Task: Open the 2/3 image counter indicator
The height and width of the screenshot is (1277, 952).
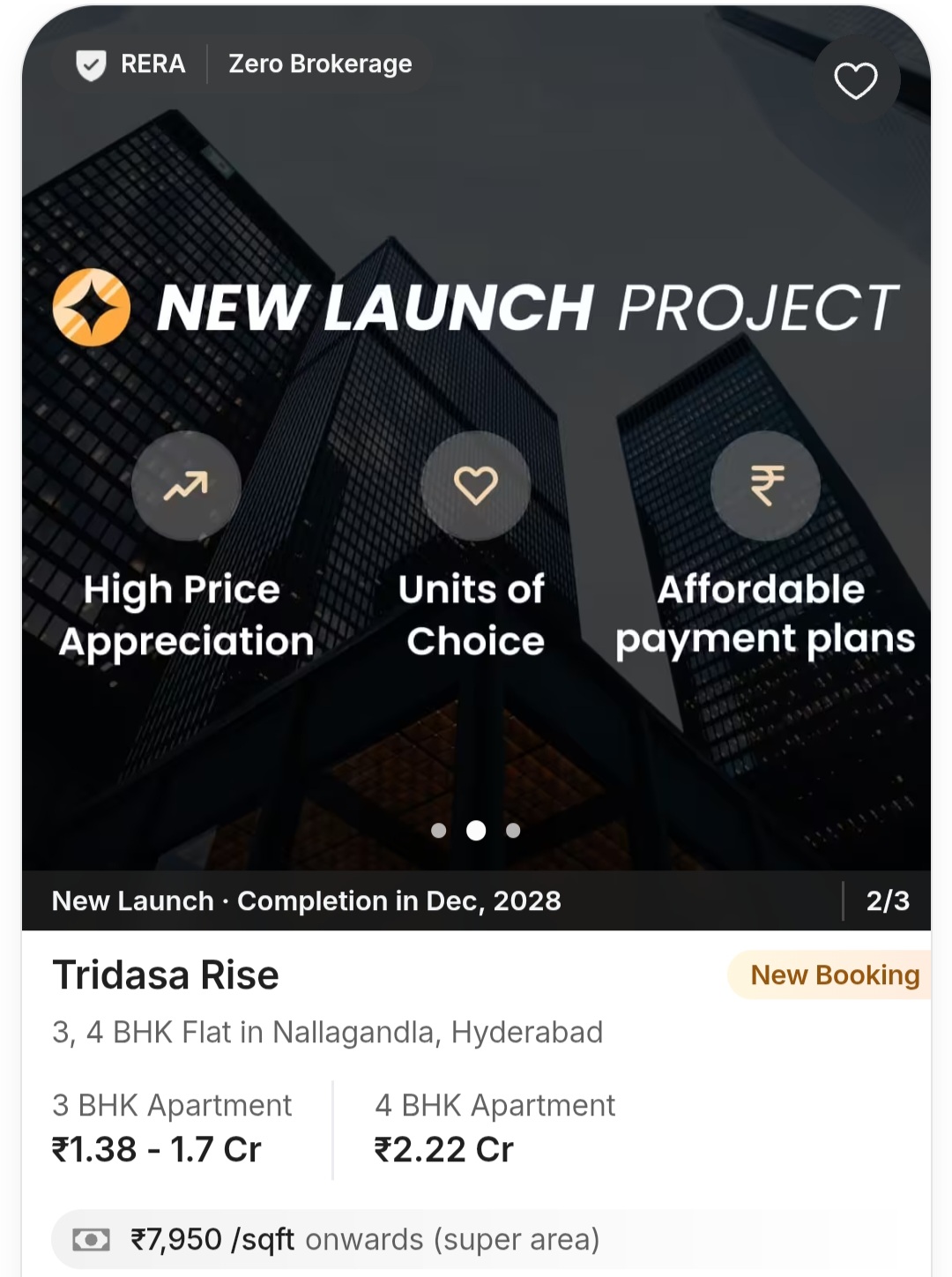Action: click(x=890, y=900)
